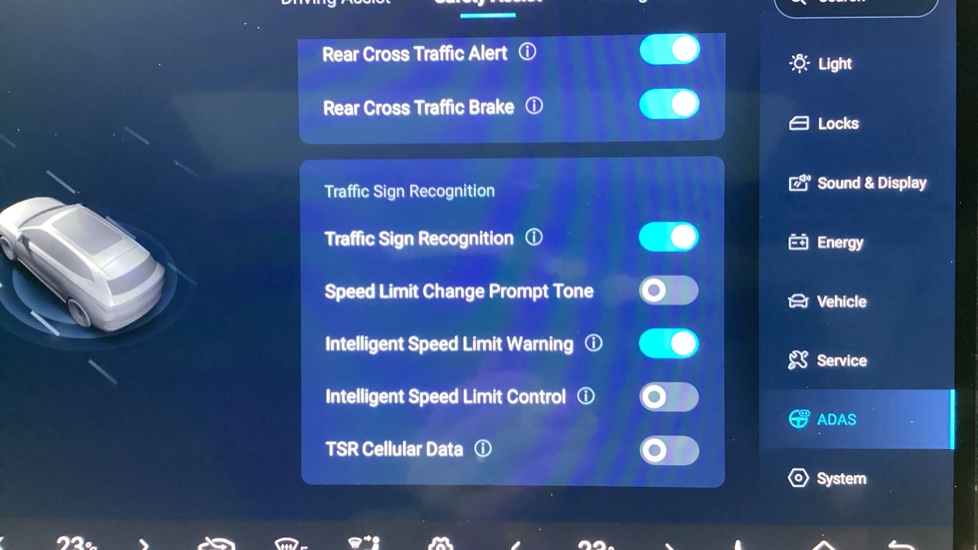The width and height of the screenshot is (978, 550).
Task: Select the Energy menu
Action: click(826, 242)
